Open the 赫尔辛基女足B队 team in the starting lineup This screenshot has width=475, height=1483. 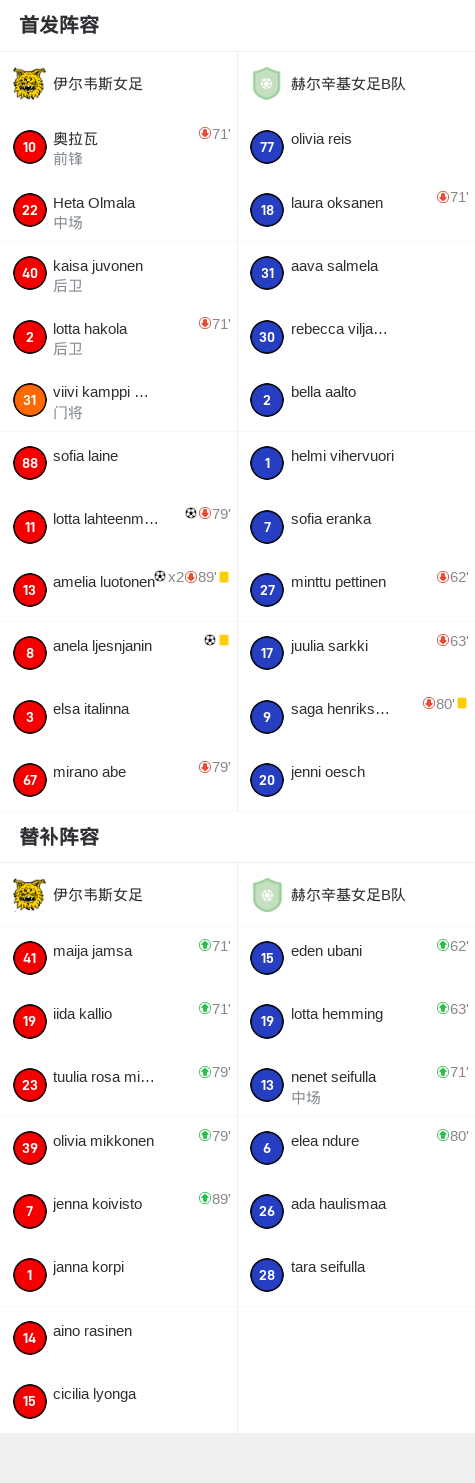(x=356, y=84)
